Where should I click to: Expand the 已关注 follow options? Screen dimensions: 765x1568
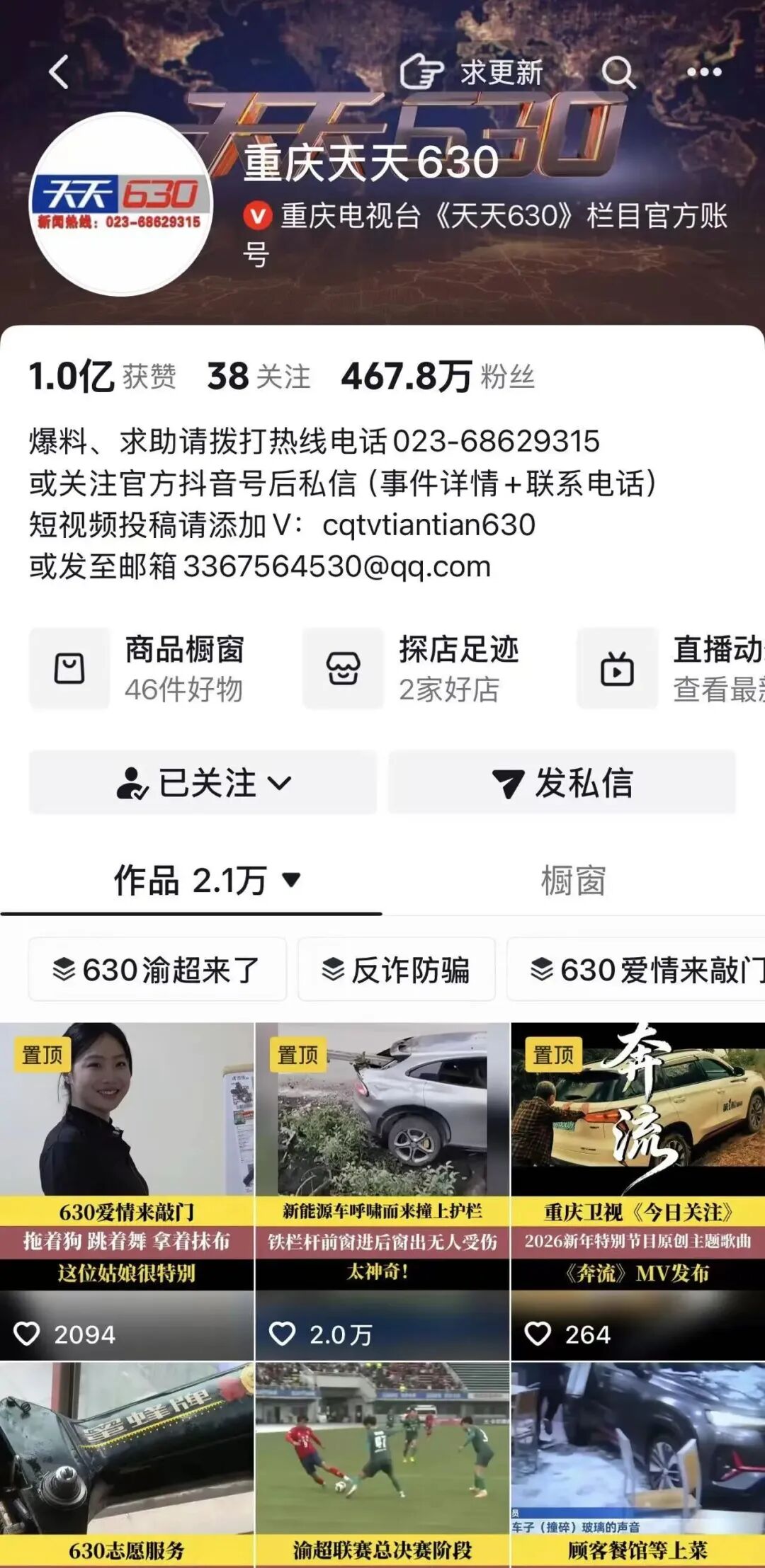tap(203, 783)
